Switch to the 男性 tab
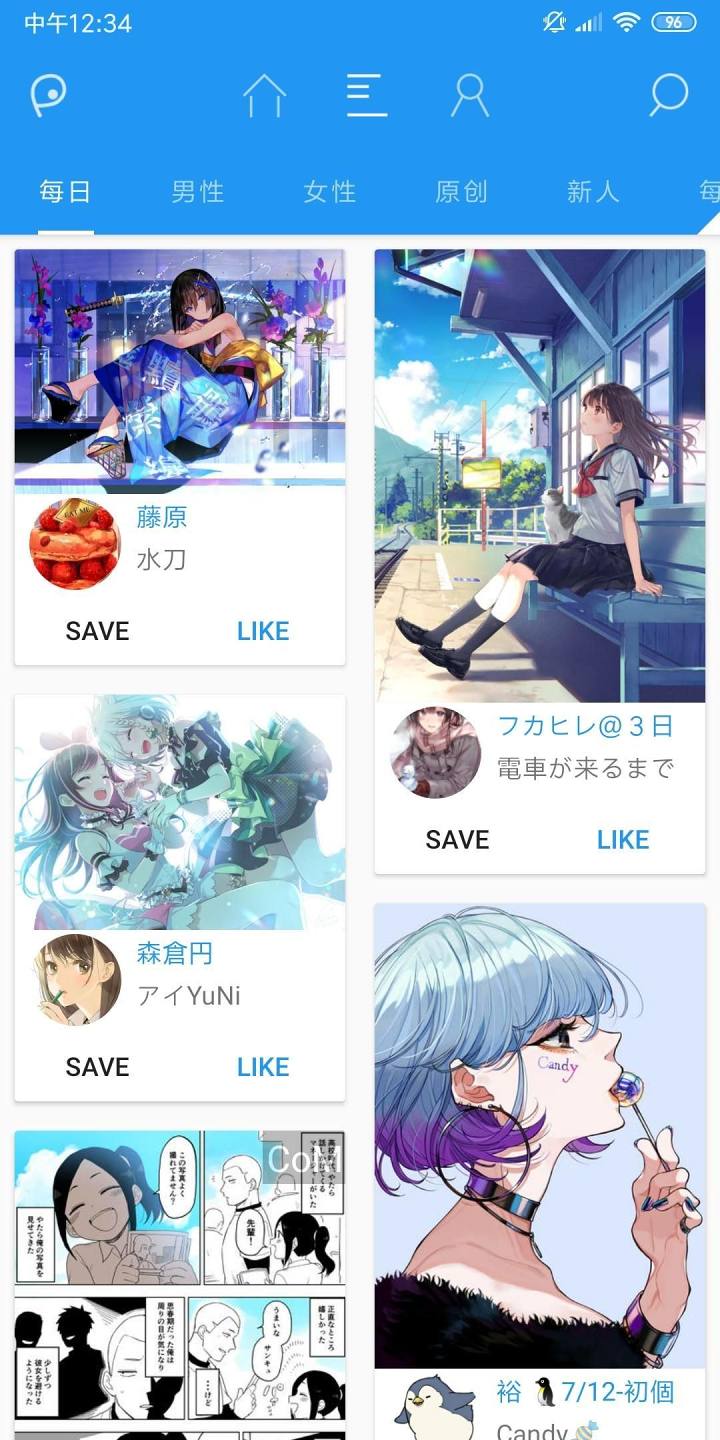Screen dimensions: 720x1440 (198, 191)
